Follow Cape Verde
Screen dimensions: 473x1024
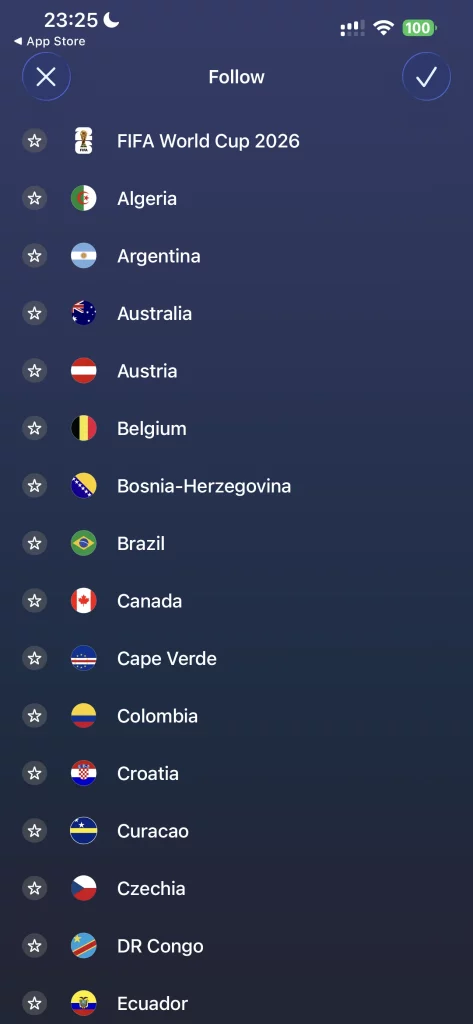point(35,658)
